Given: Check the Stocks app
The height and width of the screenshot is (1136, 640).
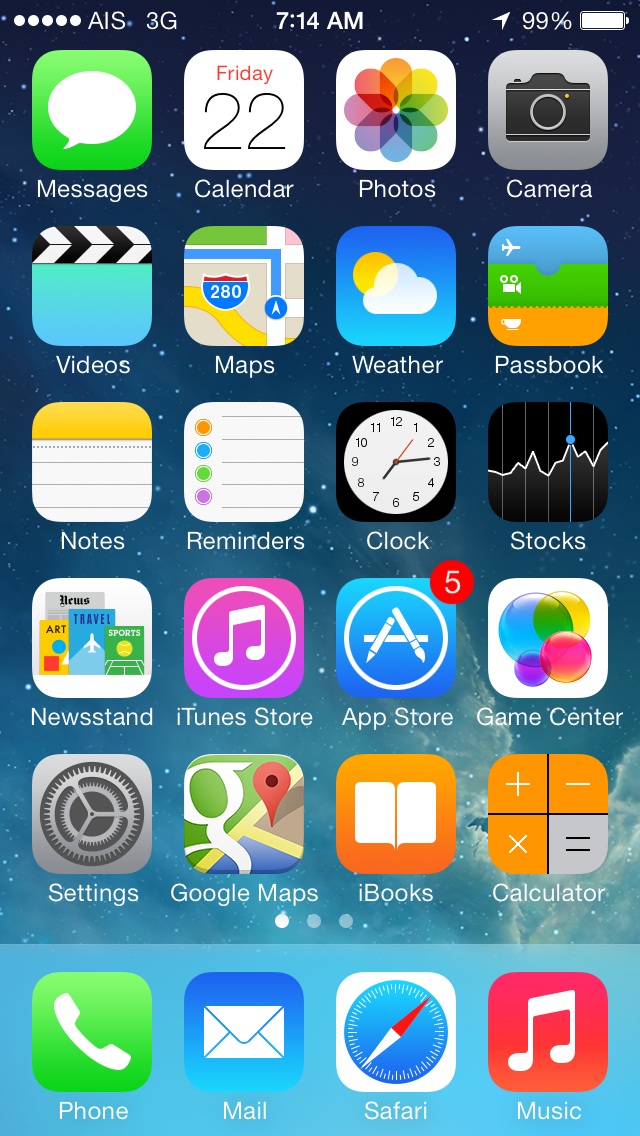Looking at the screenshot, I should [x=548, y=462].
